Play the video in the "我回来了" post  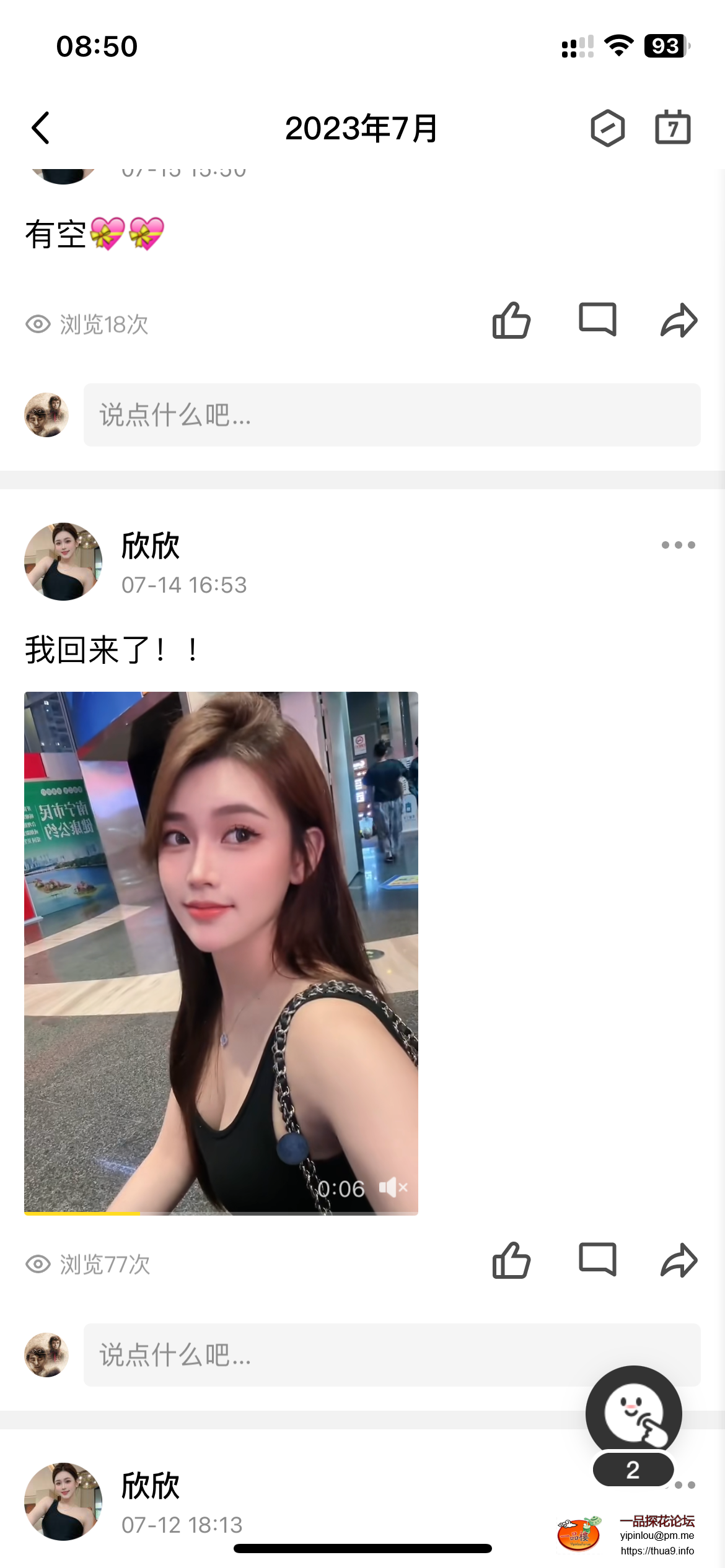[221, 952]
